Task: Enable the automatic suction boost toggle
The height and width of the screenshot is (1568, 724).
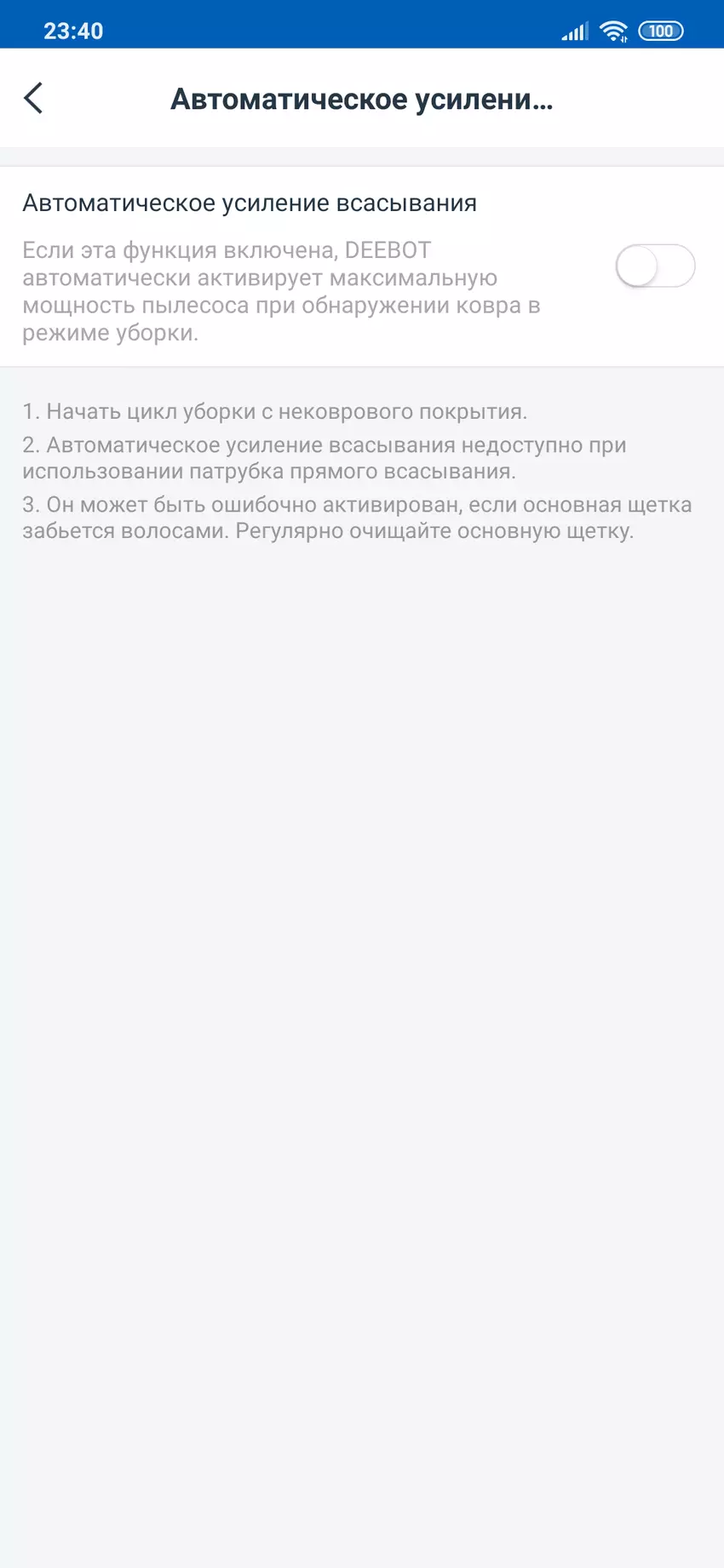Action: click(x=654, y=266)
